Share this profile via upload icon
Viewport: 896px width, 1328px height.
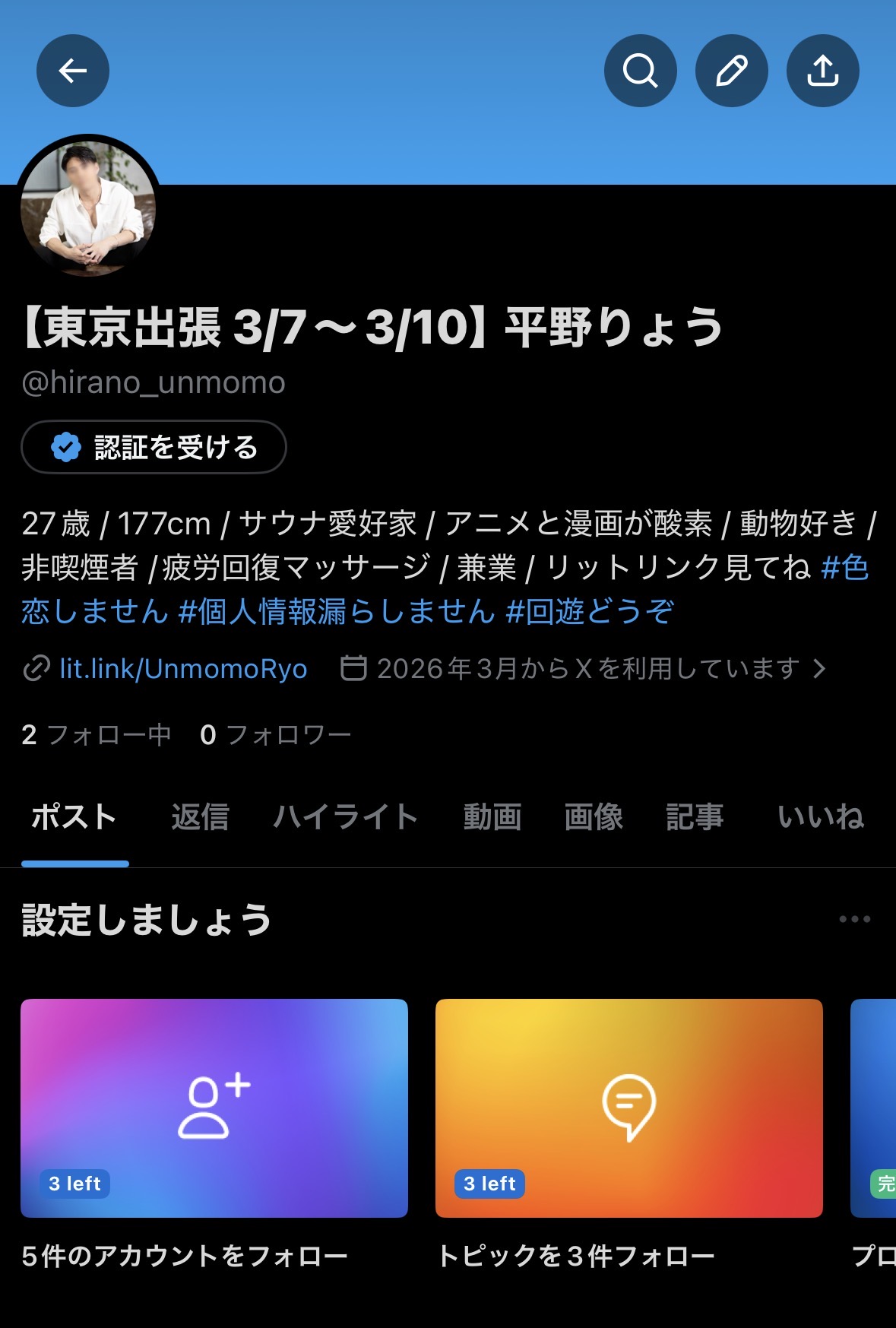(x=822, y=71)
